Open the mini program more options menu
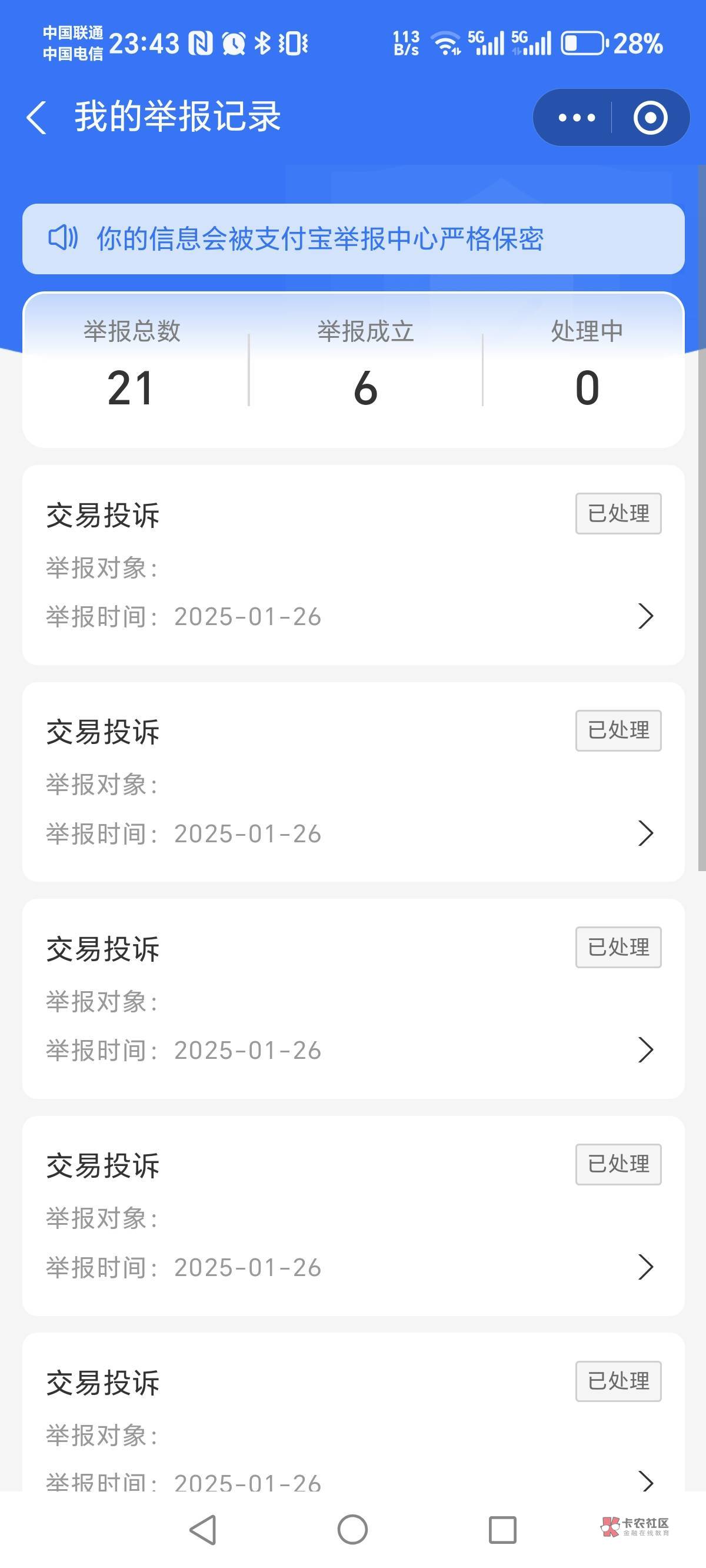This screenshot has width=706, height=1568. pyautogui.click(x=576, y=118)
